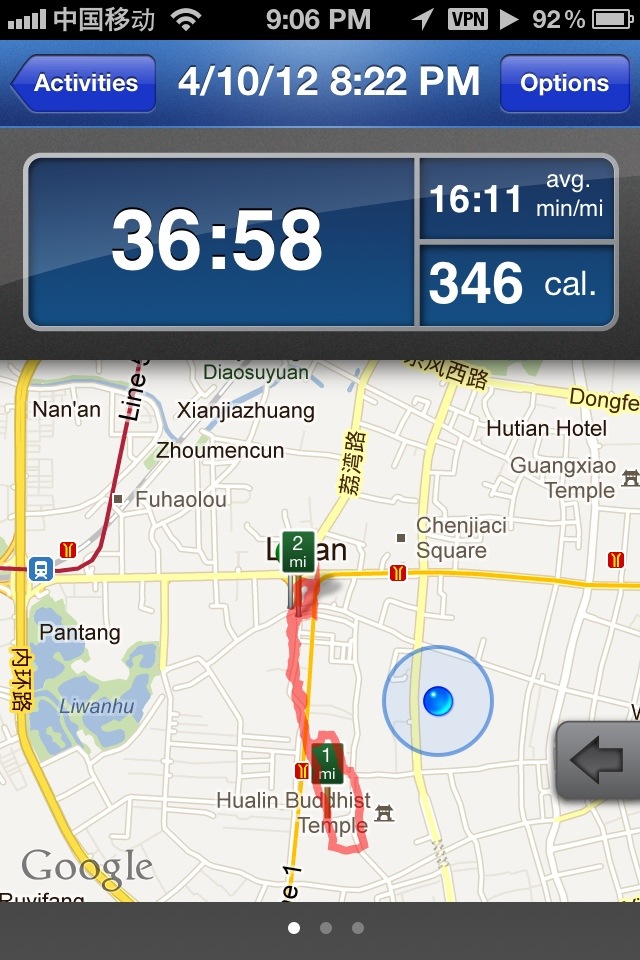Select the 1 mi marker on map
This screenshot has height=960, width=640.
coord(327,764)
